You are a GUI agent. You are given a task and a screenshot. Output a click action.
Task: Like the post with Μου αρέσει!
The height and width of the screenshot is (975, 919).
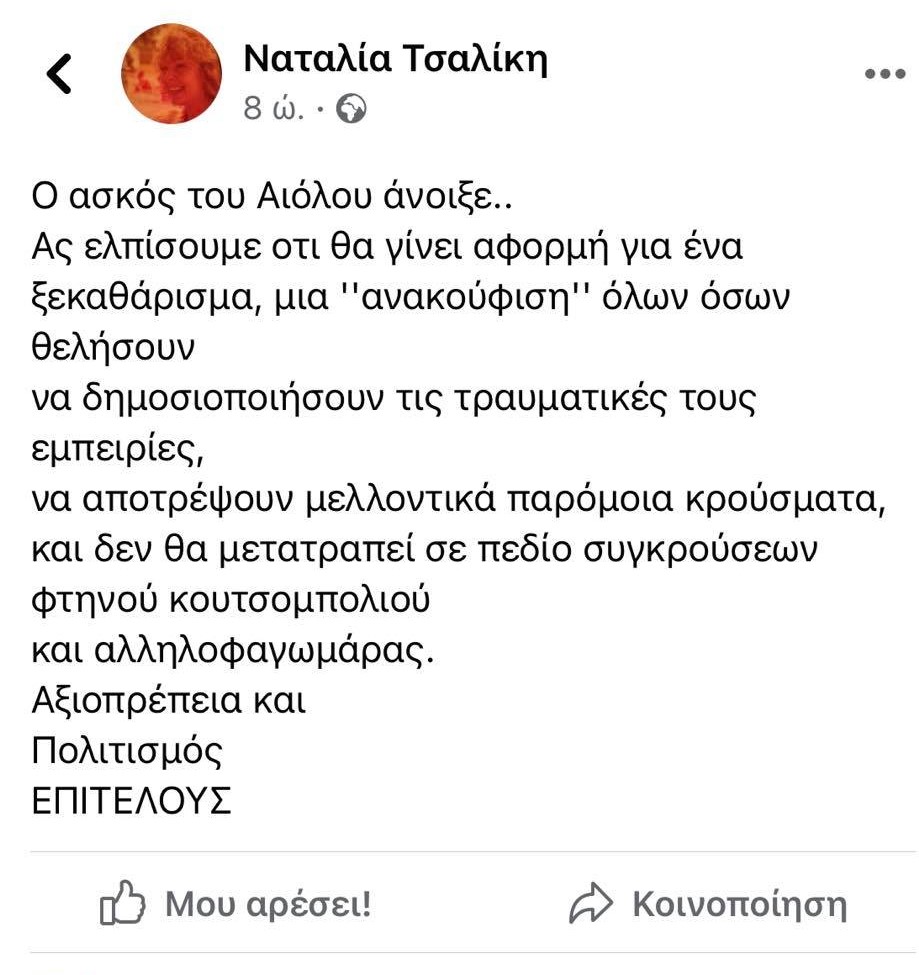236,905
